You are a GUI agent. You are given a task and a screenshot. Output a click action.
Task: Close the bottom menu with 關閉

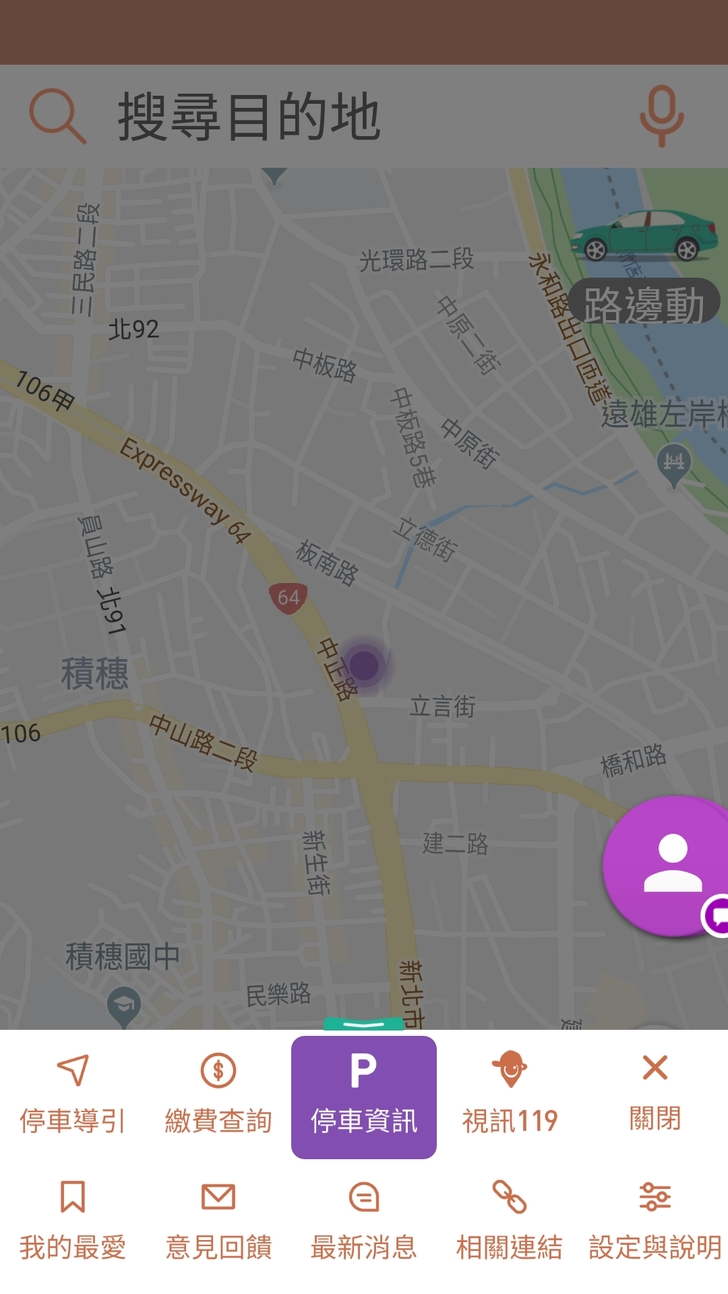click(655, 1092)
